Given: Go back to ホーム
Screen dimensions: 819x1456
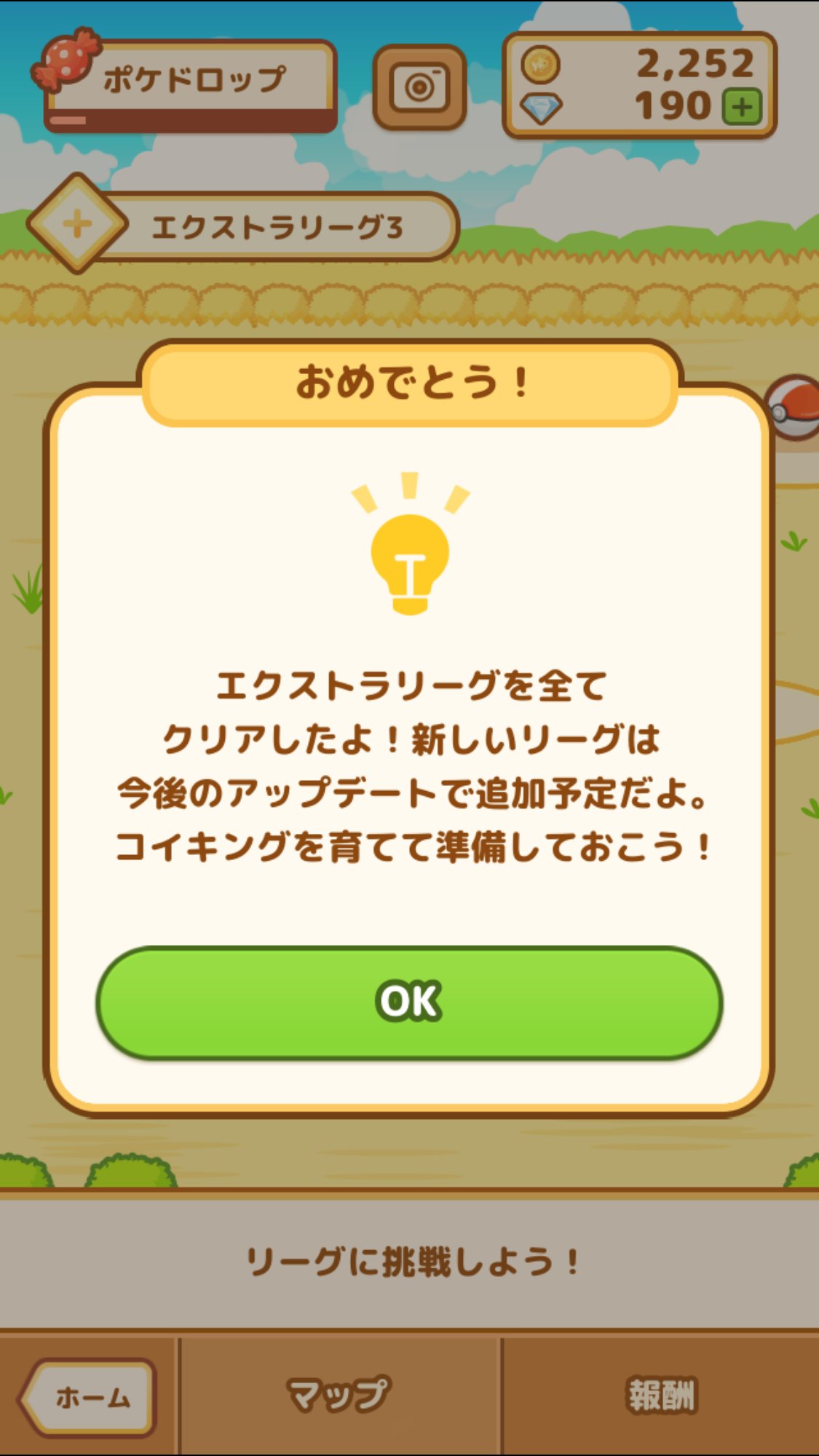Looking at the screenshot, I should click(x=87, y=1397).
